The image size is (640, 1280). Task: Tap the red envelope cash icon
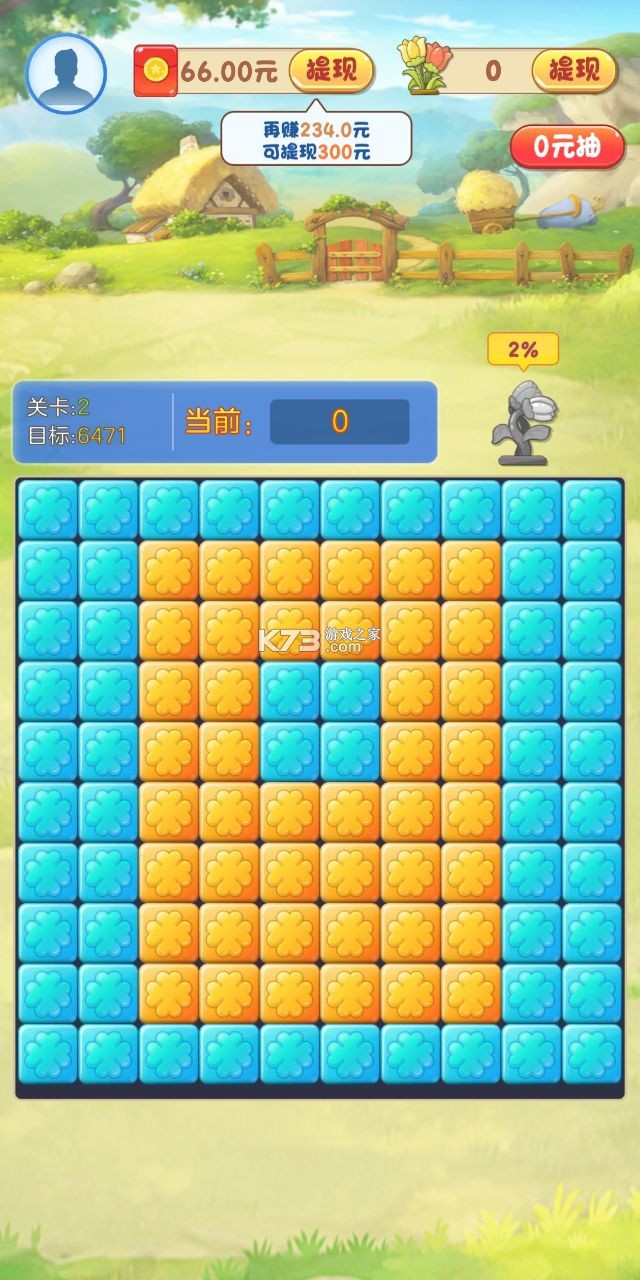pyautogui.click(x=156, y=70)
